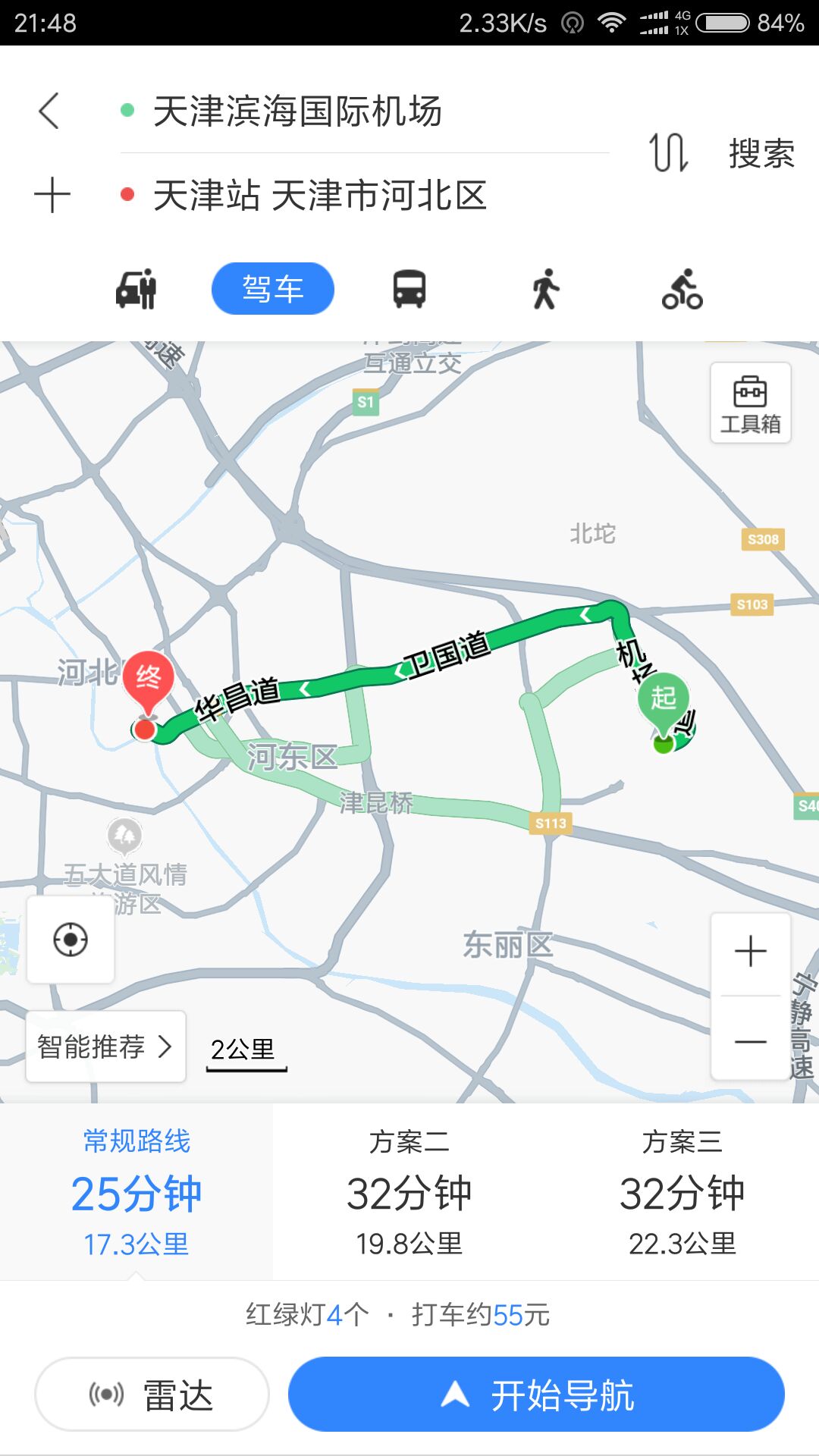Switch to walking route mode
Image resolution: width=819 pixels, height=1456 pixels.
click(545, 289)
